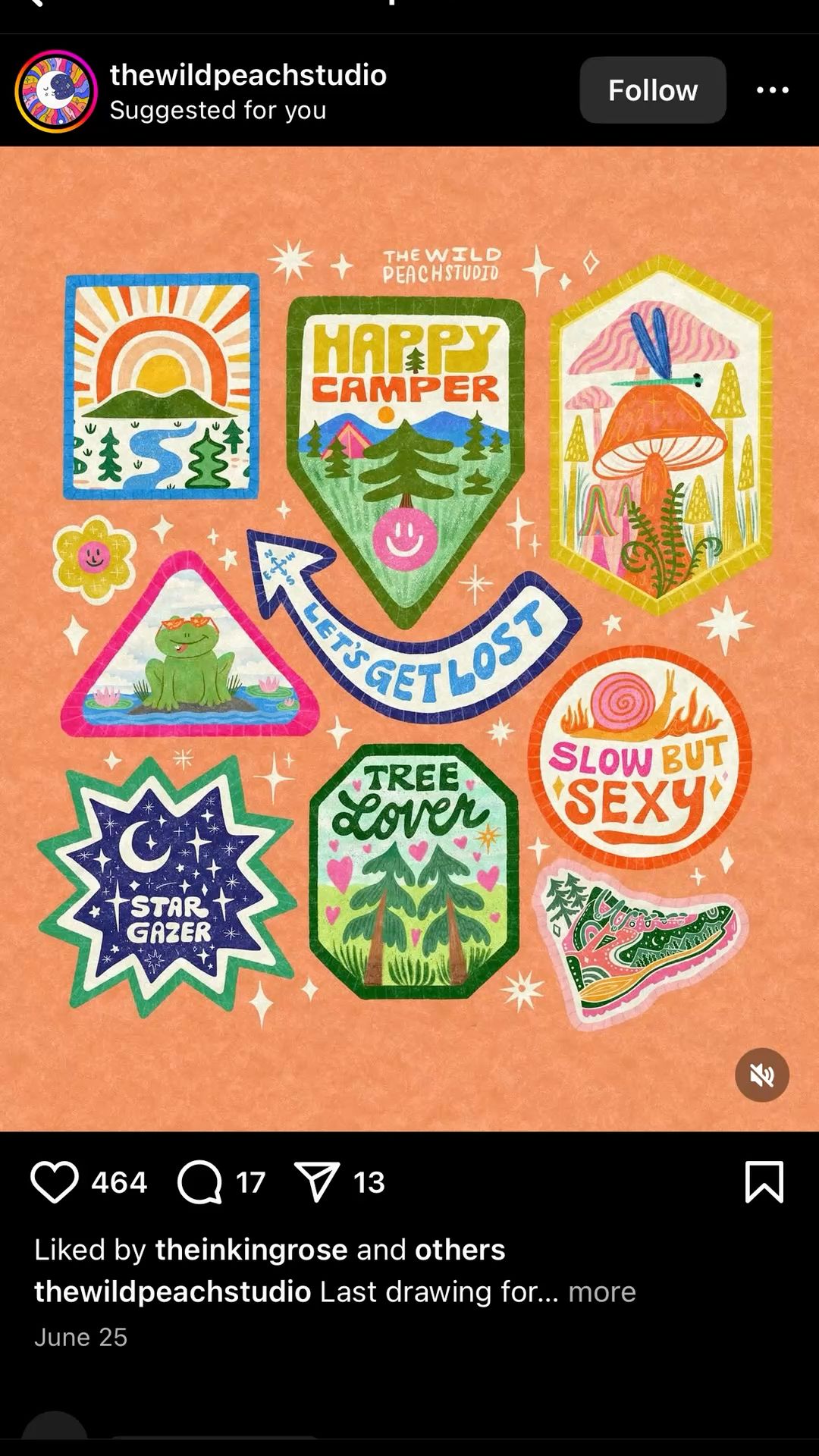Share the post via paper plane

(317, 1182)
